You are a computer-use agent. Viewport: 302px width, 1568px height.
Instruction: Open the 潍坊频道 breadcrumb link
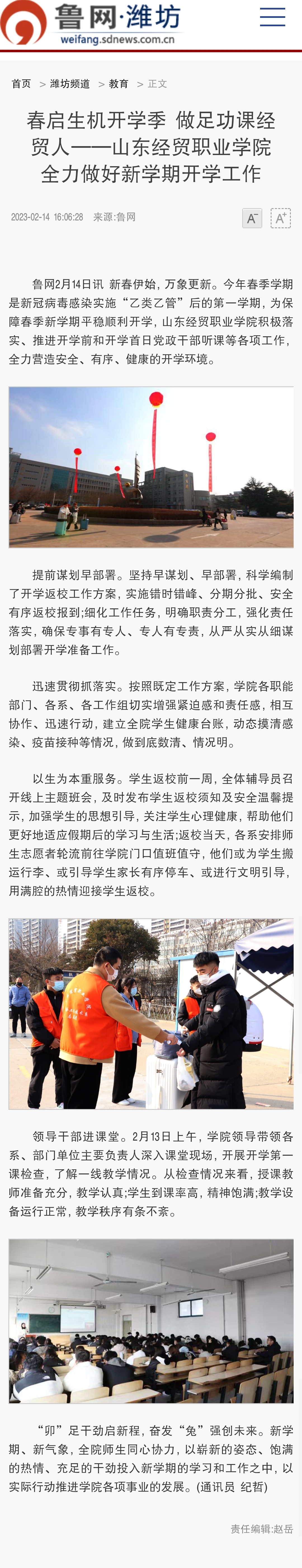(x=70, y=84)
